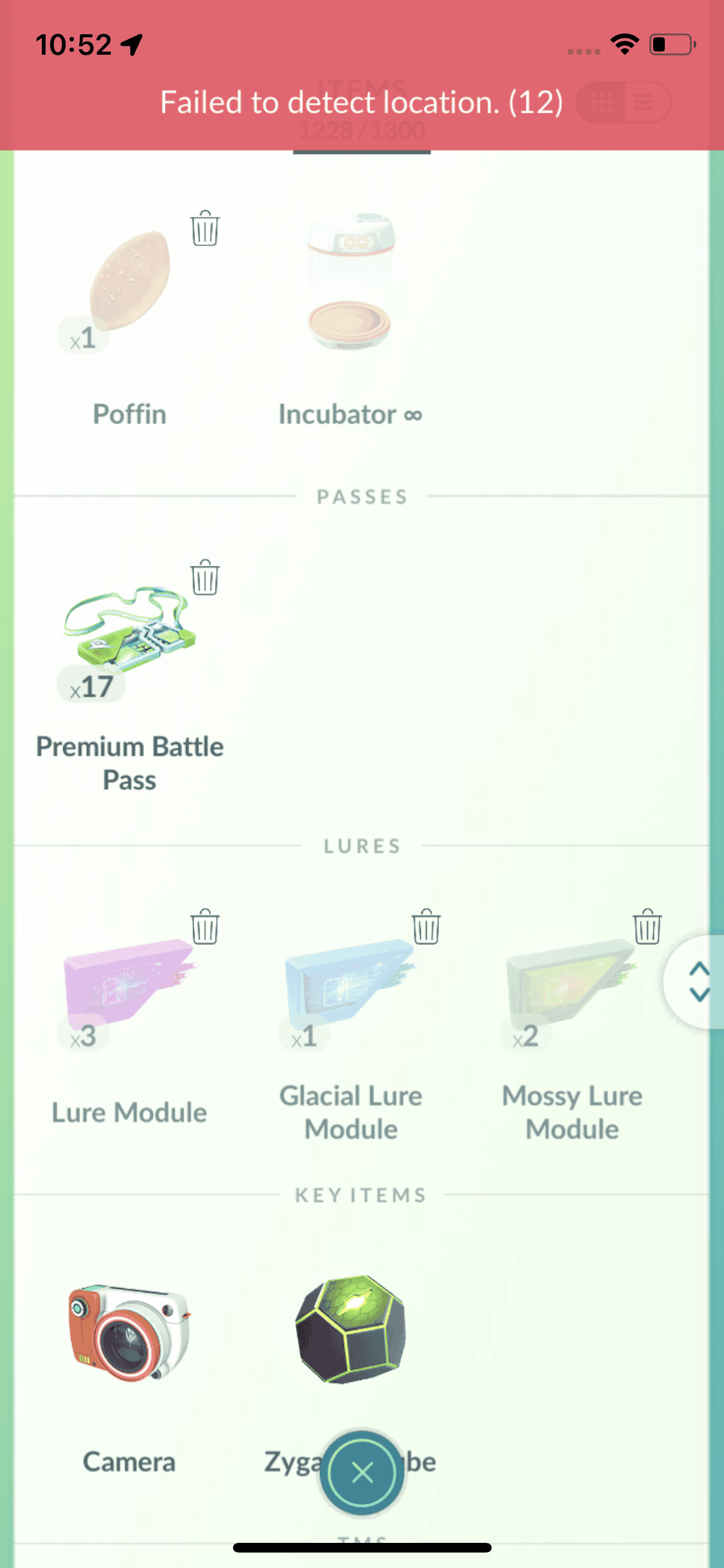Open the Mossy Lure Module
Image resolution: width=724 pixels, height=1568 pixels.
pos(571,978)
